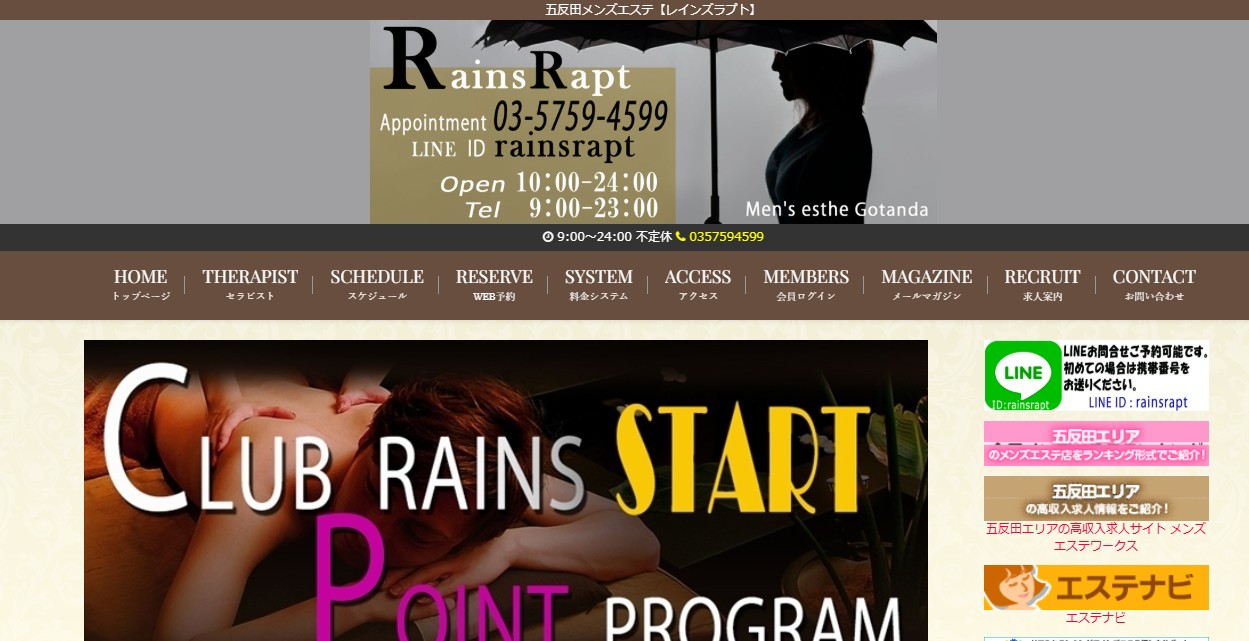Open the Club Rains Point Program banner
This screenshot has width=1249, height=641.
coord(505,490)
